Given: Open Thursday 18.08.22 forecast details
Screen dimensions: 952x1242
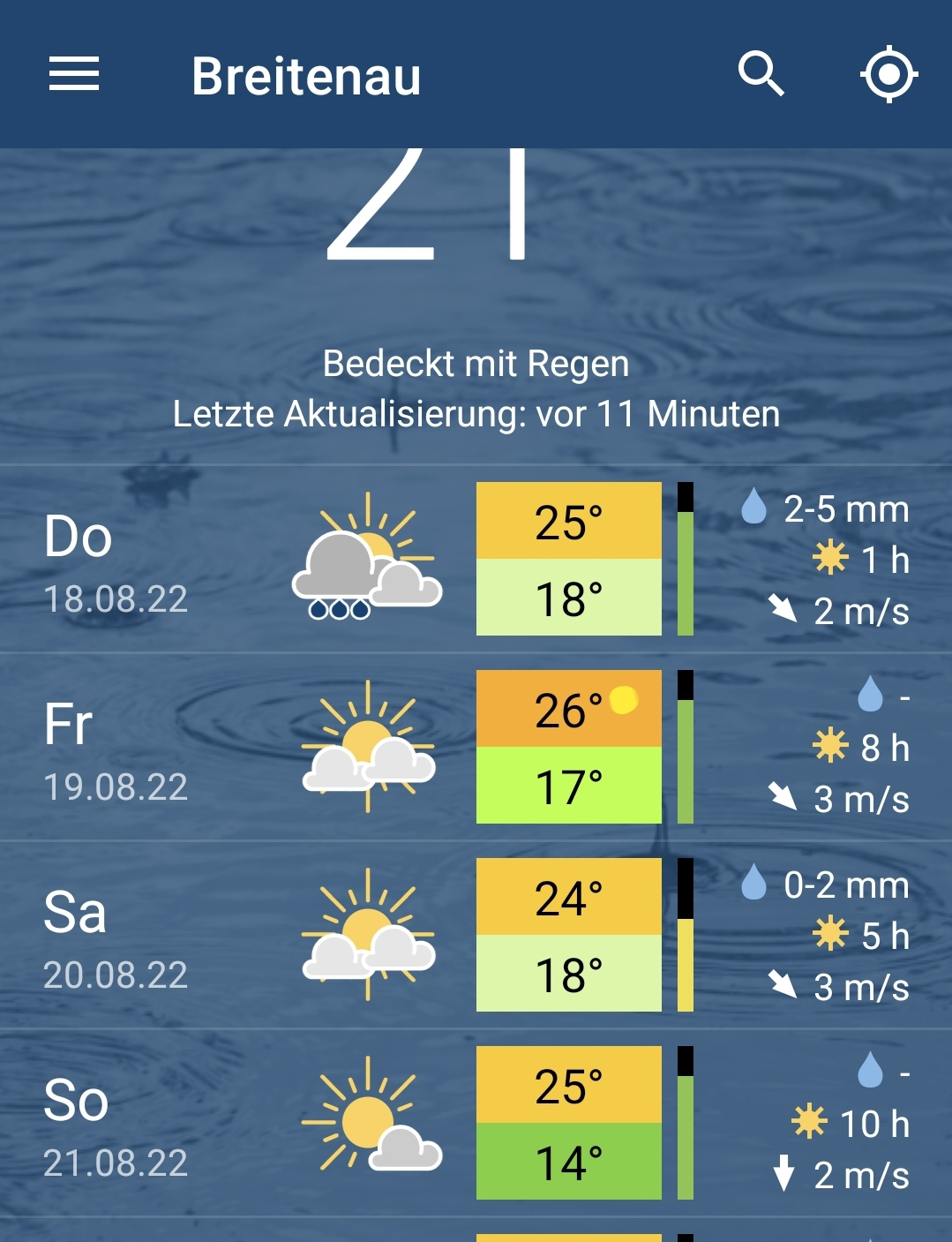Looking at the screenshot, I should pyautogui.click(x=476, y=560).
